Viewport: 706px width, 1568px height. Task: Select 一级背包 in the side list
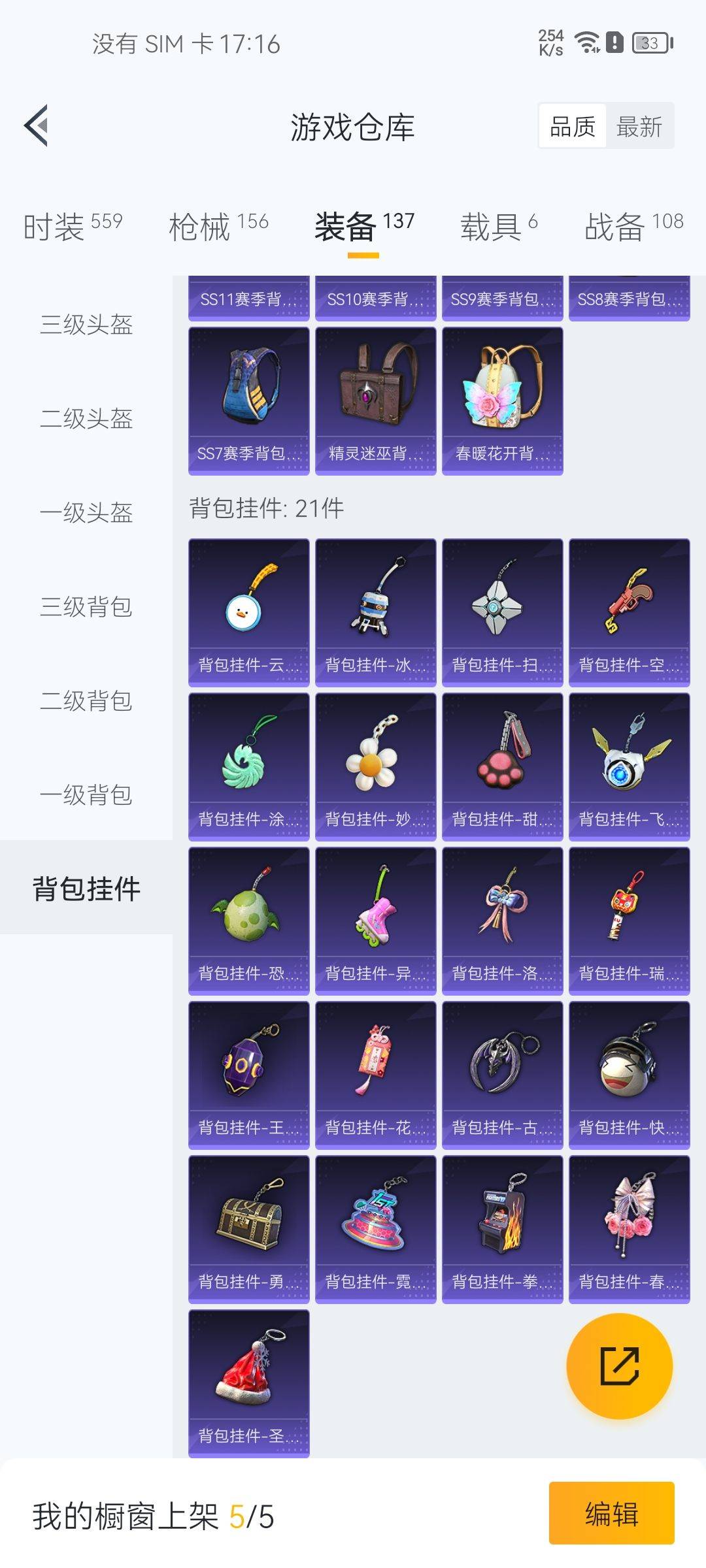86,795
